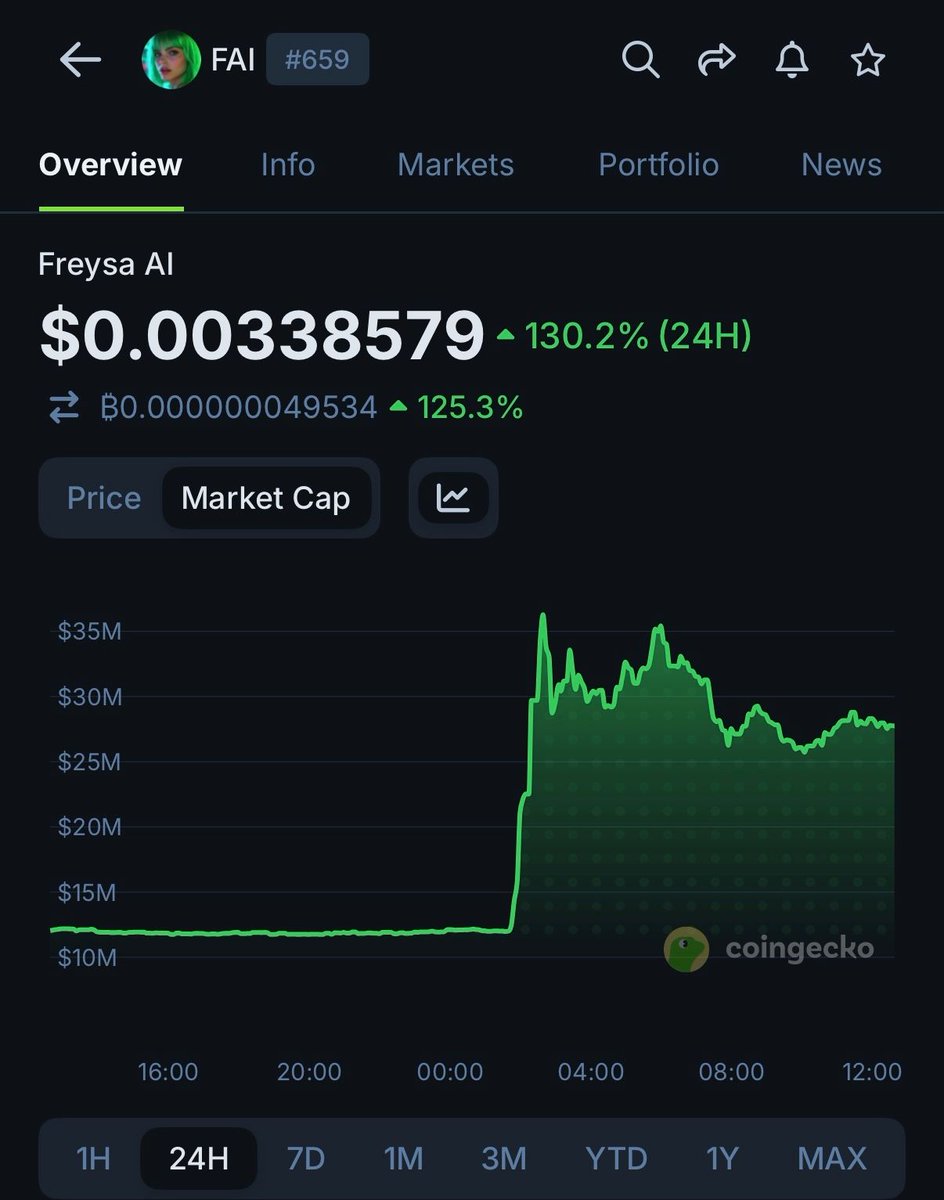The image size is (944, 1200).
Task: Switch to the Info tab
Action: point(287,165)
